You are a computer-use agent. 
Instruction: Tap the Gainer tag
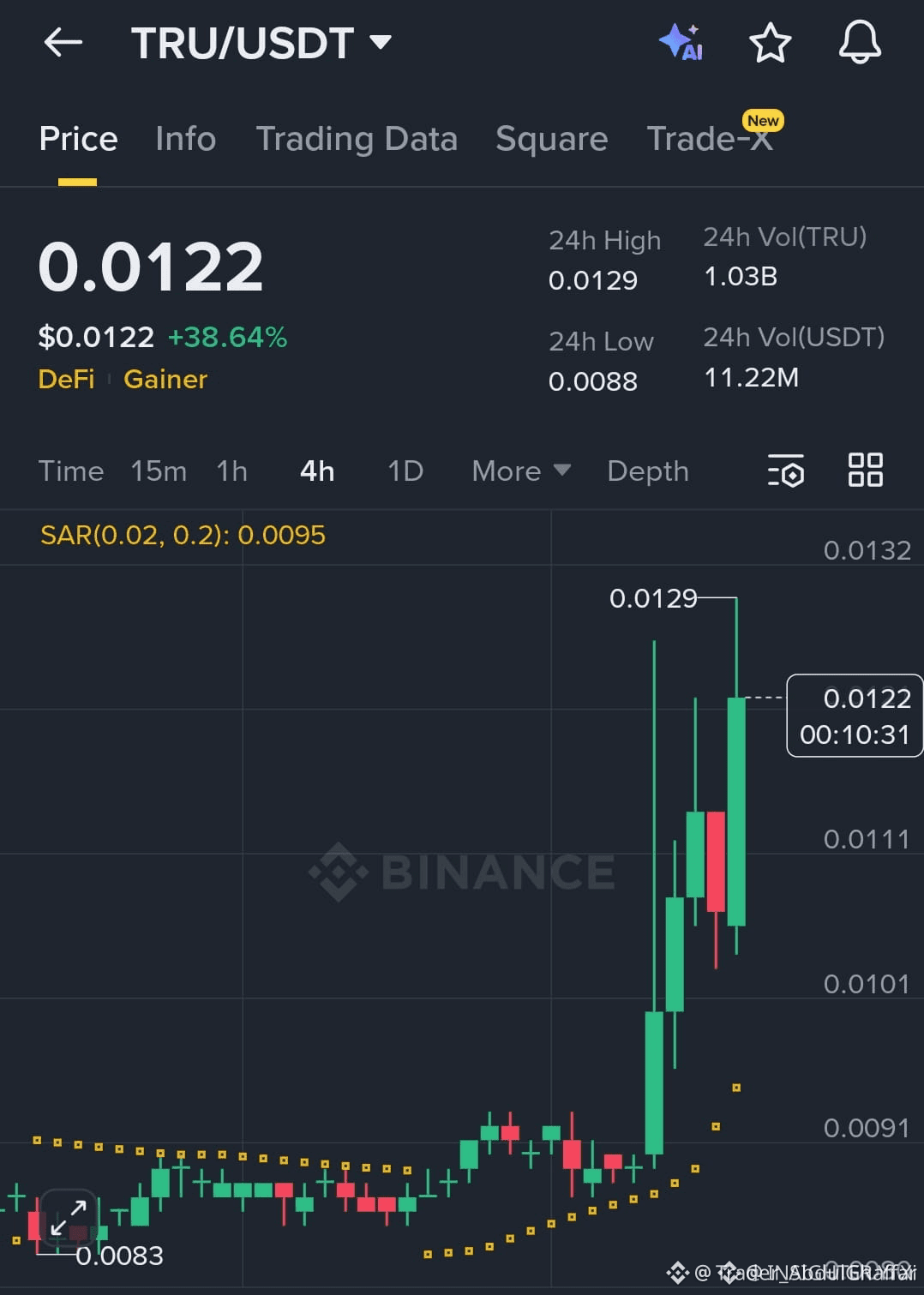point(165,380)
